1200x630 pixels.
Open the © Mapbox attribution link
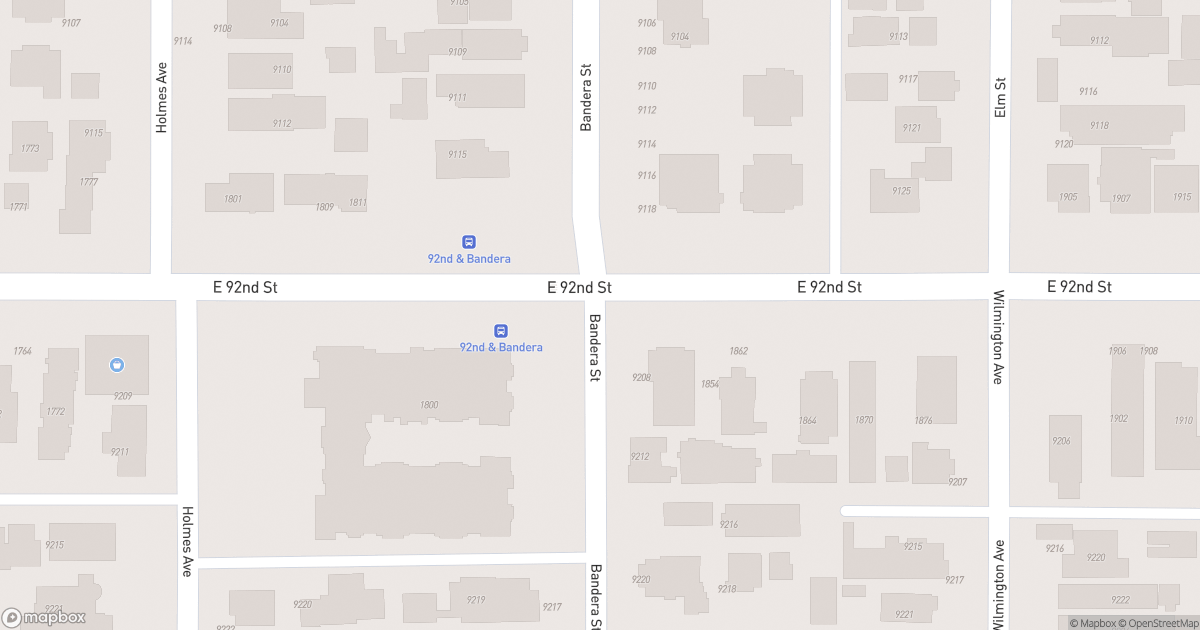pos(1095,623)
